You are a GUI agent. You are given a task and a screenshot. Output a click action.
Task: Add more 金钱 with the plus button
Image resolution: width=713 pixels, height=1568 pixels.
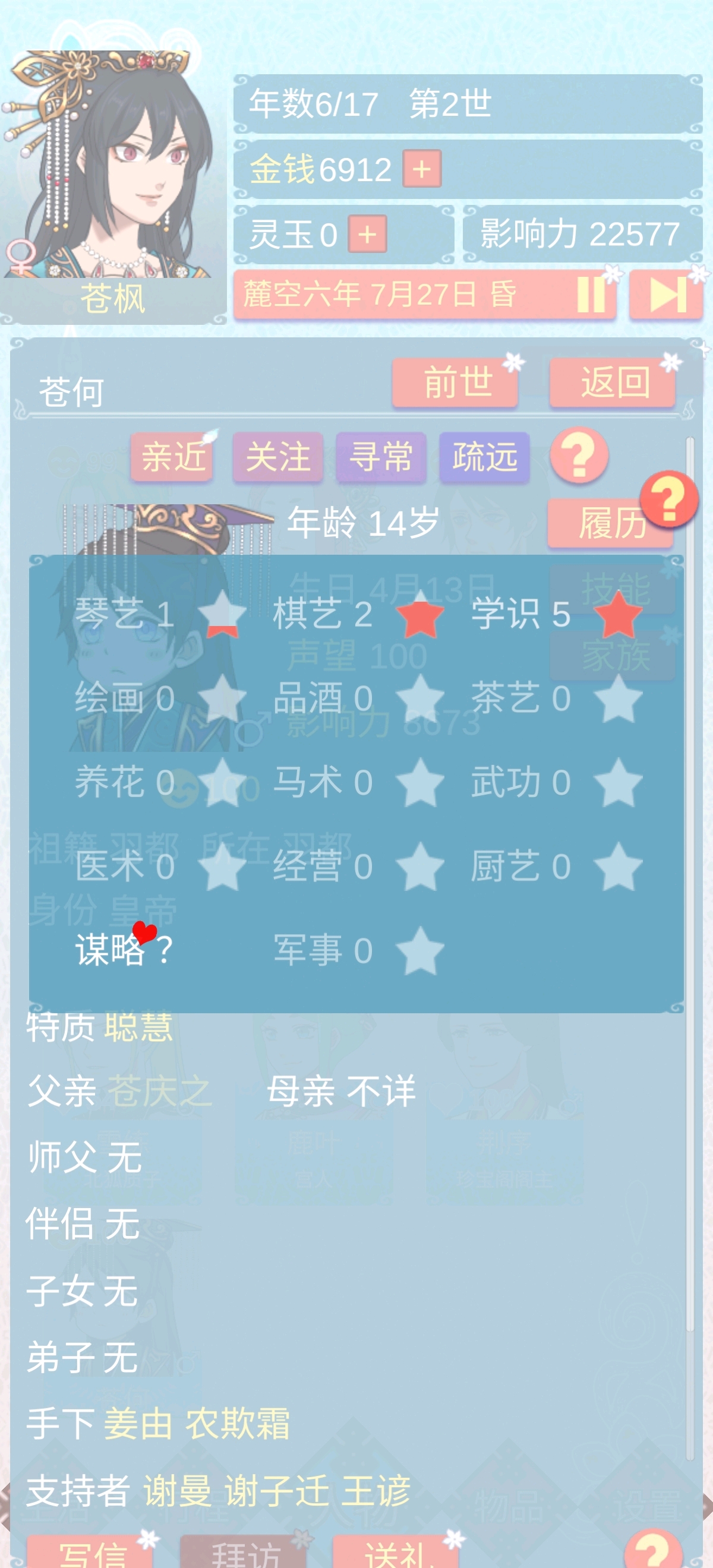tap(421, 169)
